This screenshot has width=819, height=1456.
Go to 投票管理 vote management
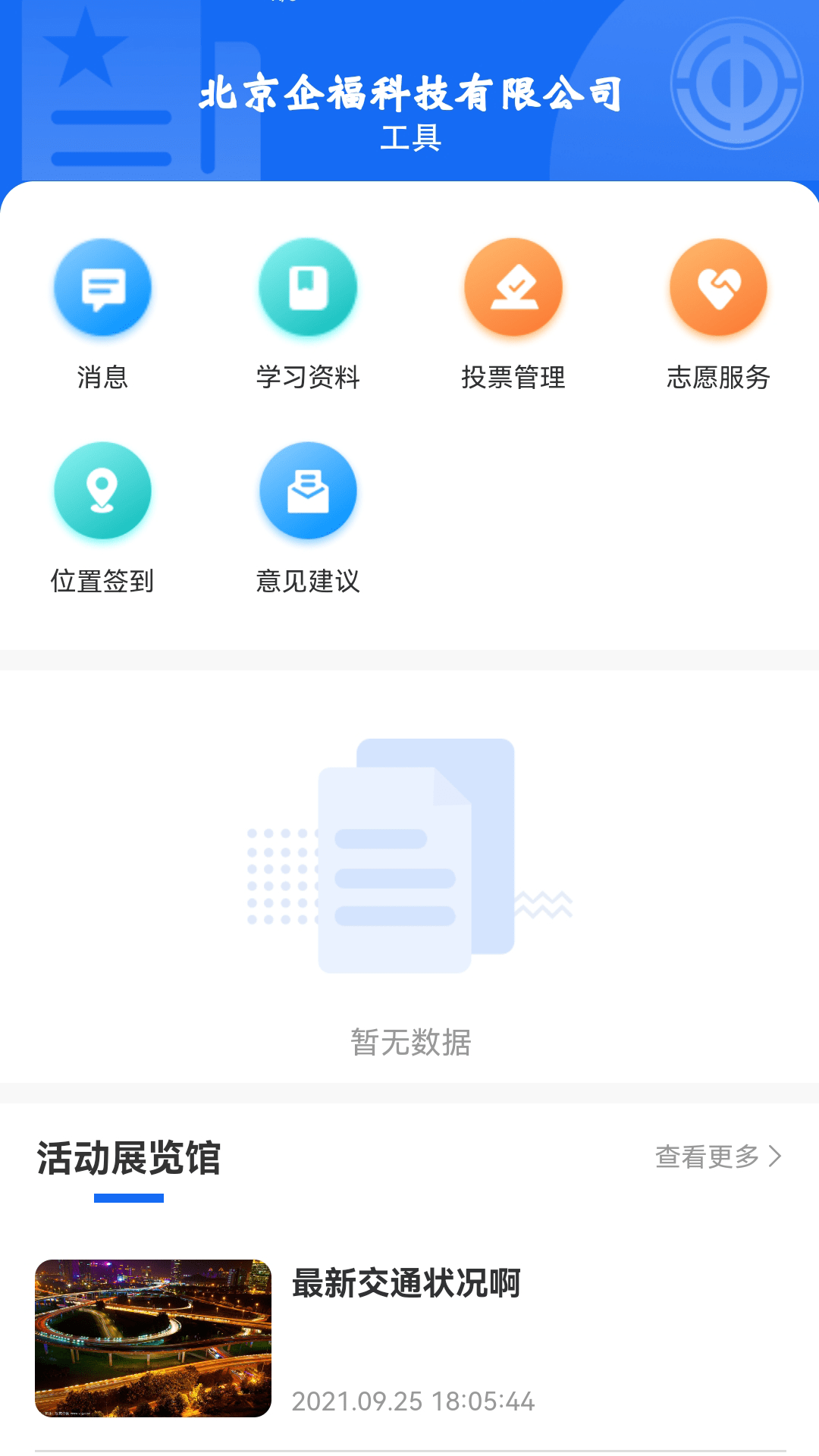(513, 288)
